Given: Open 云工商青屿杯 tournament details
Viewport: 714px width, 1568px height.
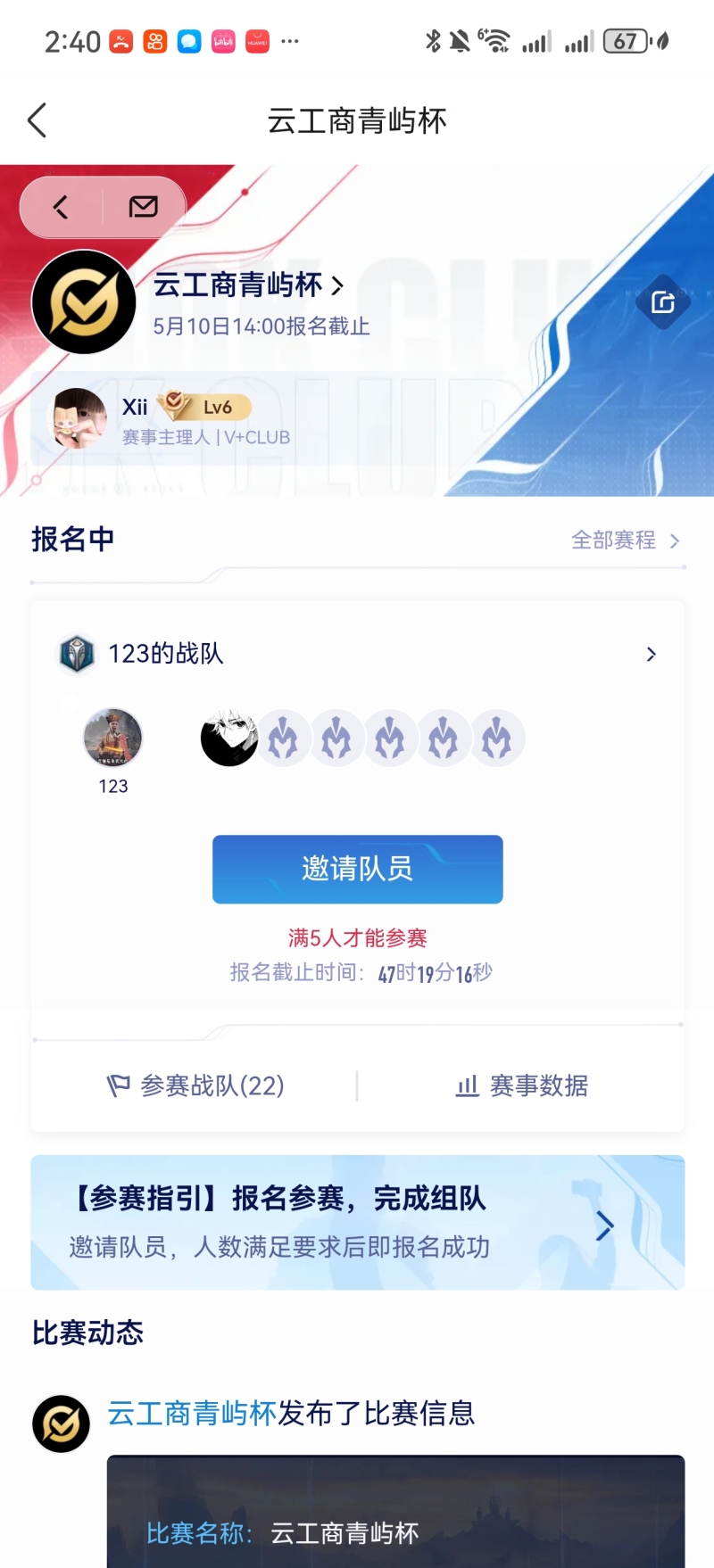Looking at the screenshot, I should click(x=248, y=285).
